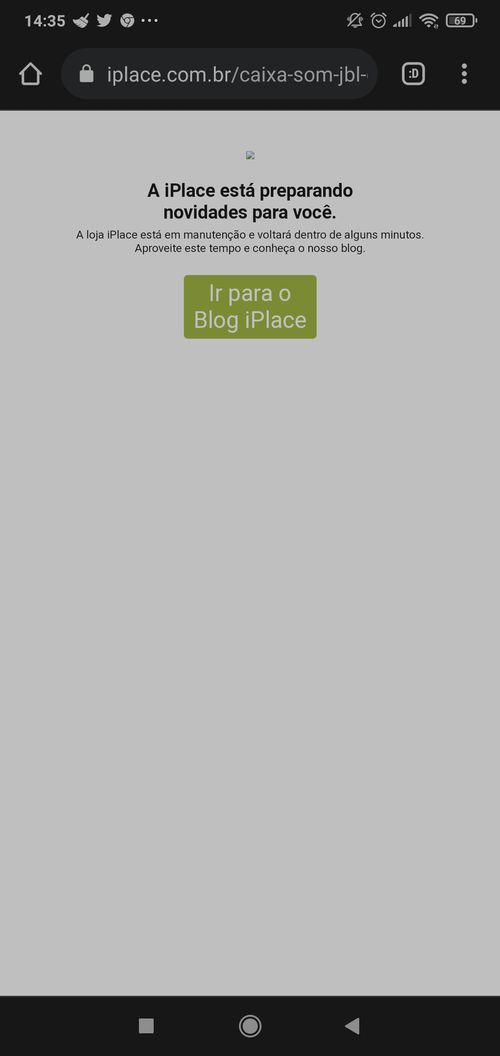Open recent apps with the square button
The width and height of the screenshot is (500, 1056).
tap(146, 1026)
